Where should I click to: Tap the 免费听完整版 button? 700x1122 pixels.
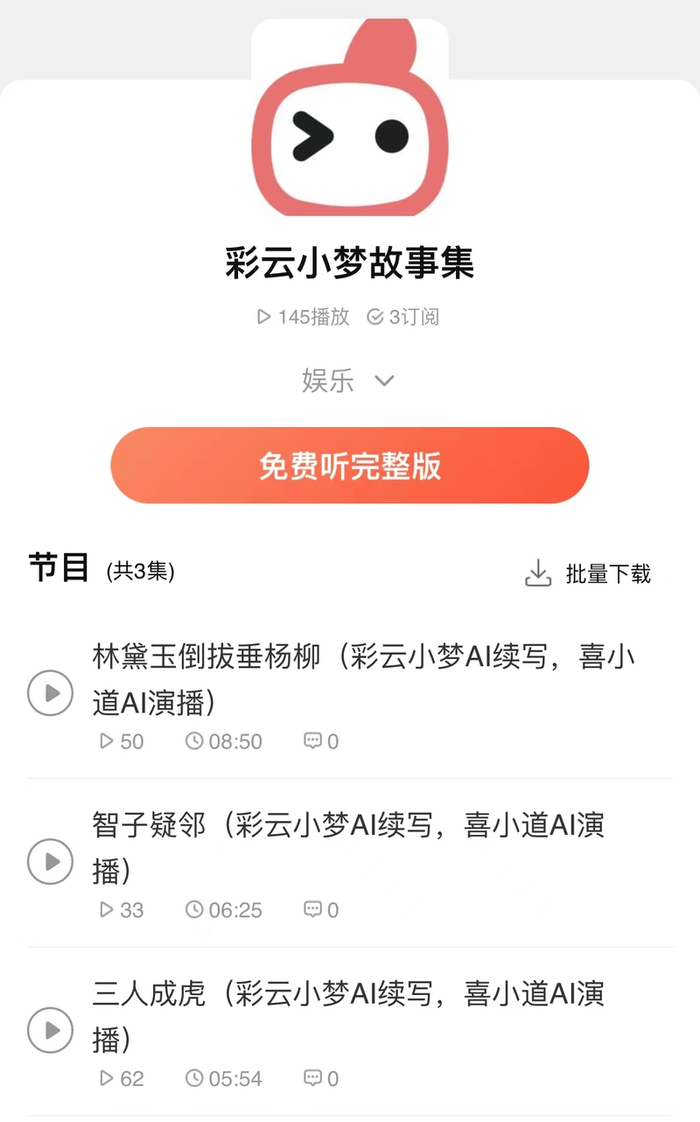tap(349, 466)
